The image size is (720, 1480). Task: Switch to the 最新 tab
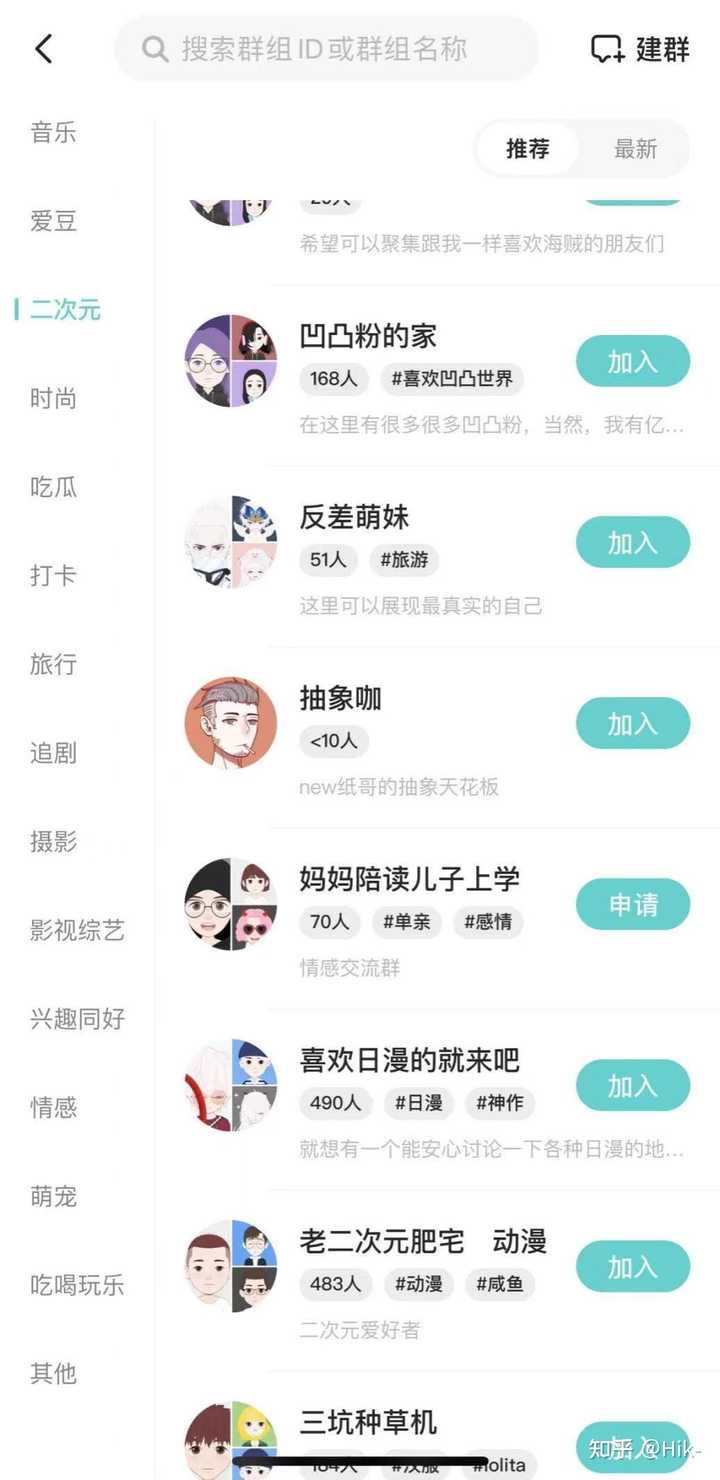pos(635,149)
